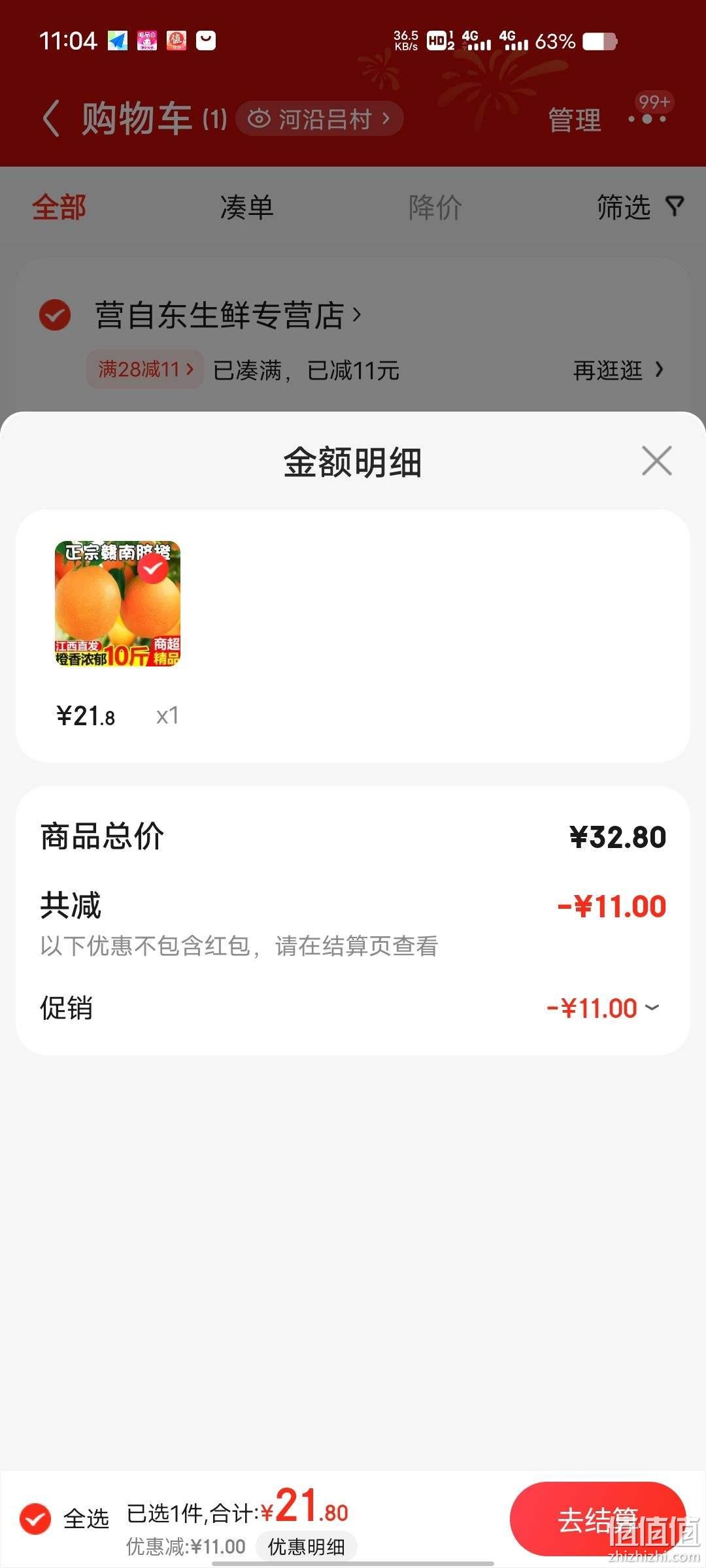Open the three-dot more menu

(647, 119)
